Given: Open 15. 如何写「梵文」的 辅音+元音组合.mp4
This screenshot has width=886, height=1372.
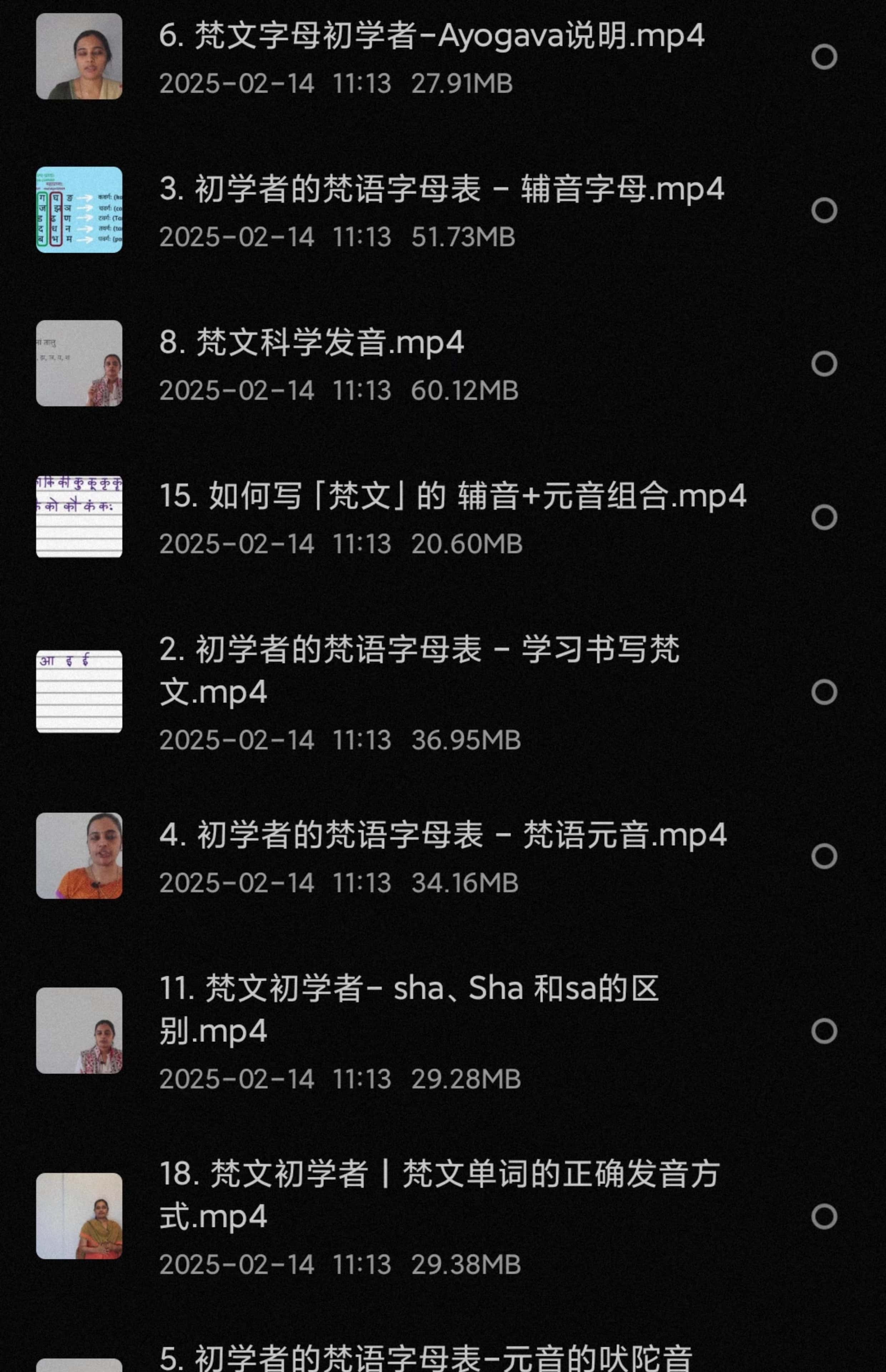Looking at the screenshot, I should point(452,496).
